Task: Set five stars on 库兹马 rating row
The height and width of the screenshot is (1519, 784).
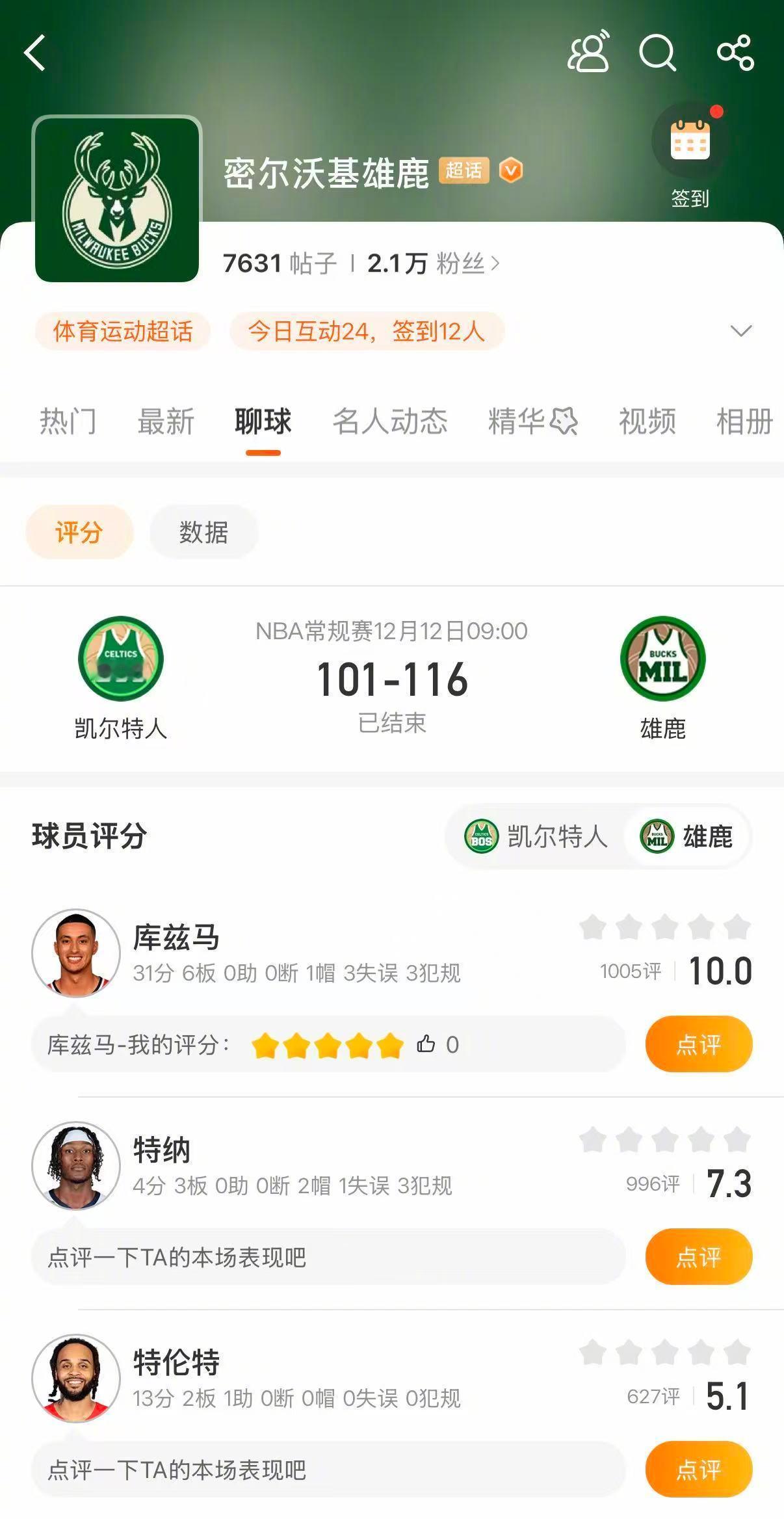Action: [388, 1044]
